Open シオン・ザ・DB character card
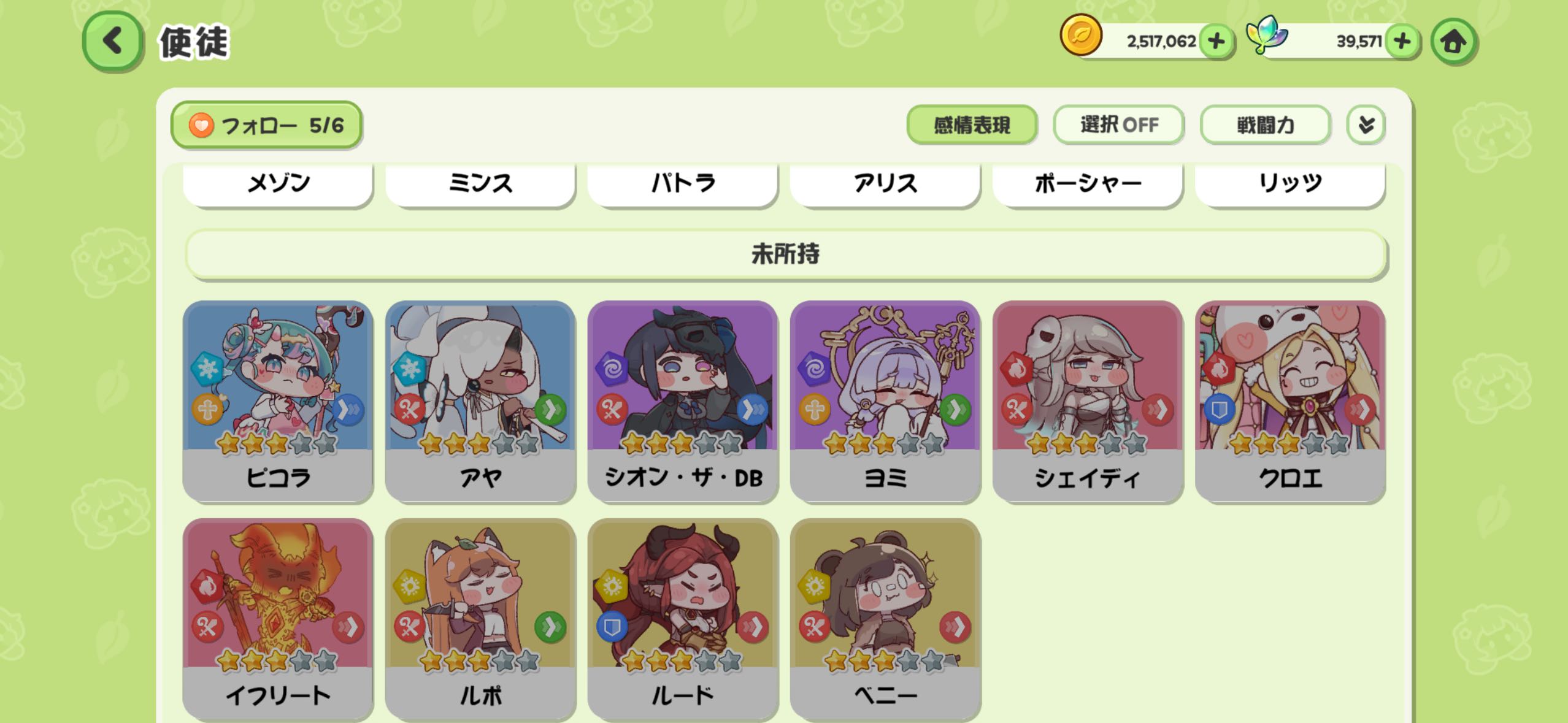The width and height of the screenshot is (1568, 723). (x=683, y=402)
